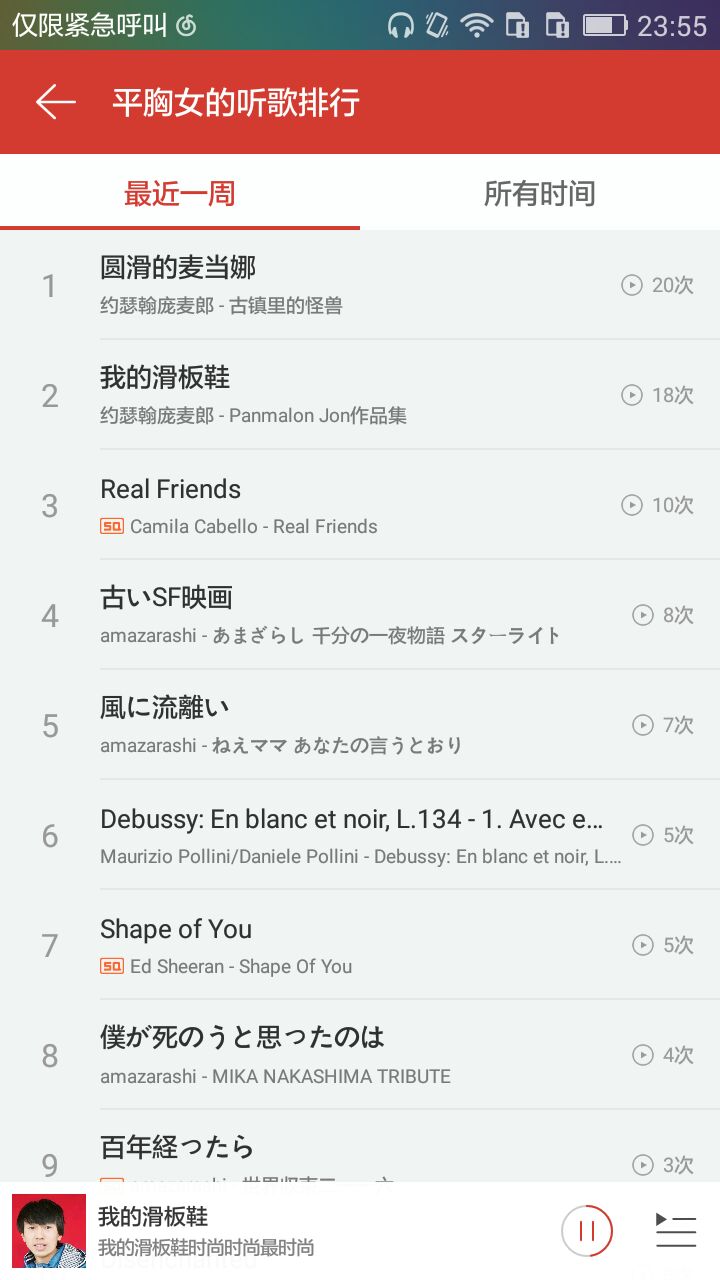720x1280 pixels.
Task: Open the now playing album cover
Action: click(49, 1231)
